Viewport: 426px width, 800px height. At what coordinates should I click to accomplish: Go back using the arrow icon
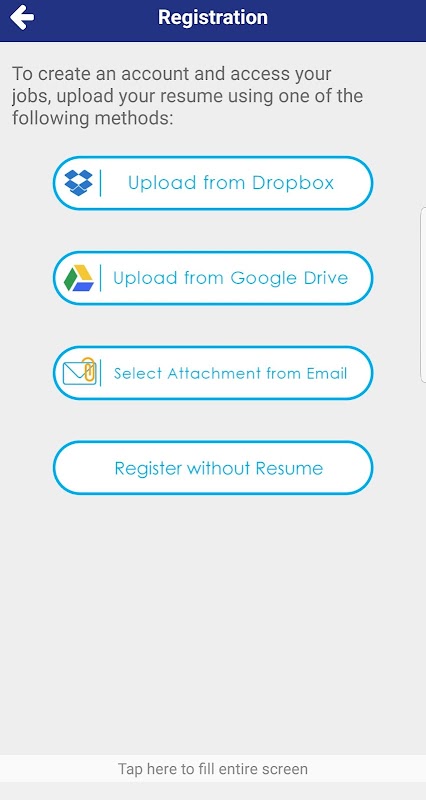tap(22, 18)
